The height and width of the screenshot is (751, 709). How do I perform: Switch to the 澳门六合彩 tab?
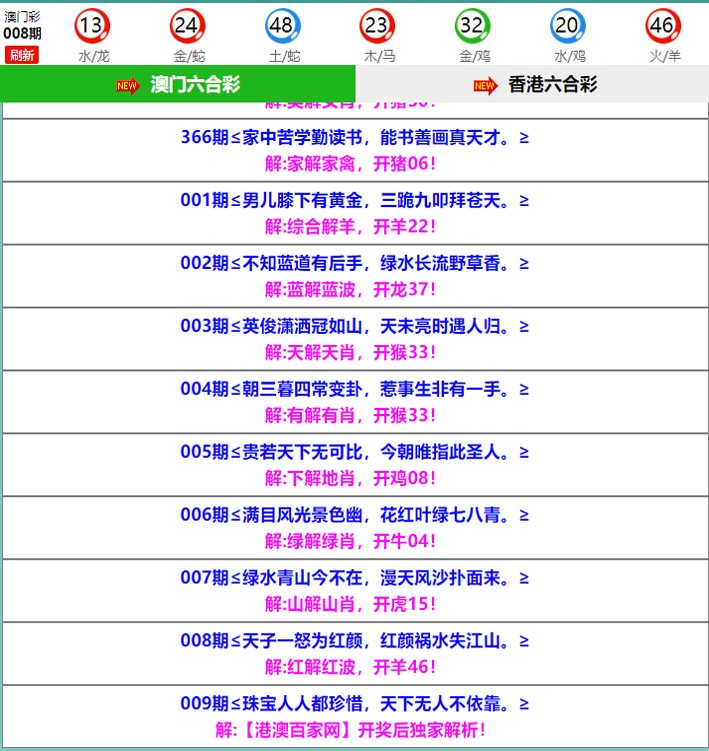(x=178, y=84)
